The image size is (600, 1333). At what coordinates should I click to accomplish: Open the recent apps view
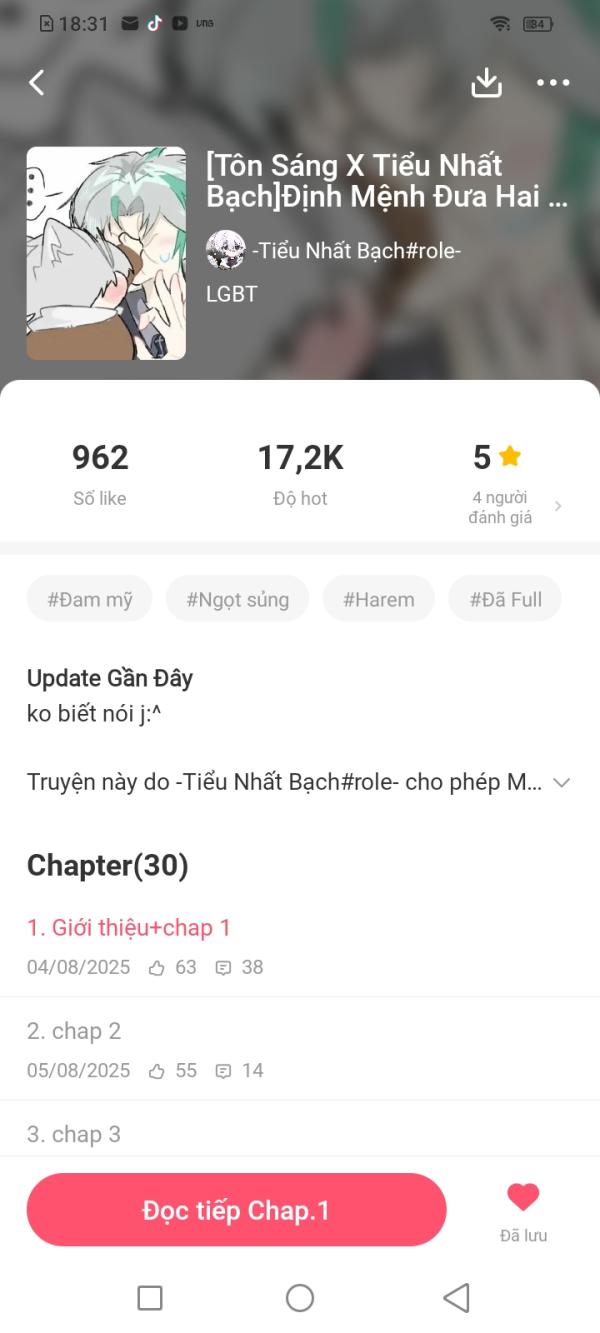click(150, 1298)
